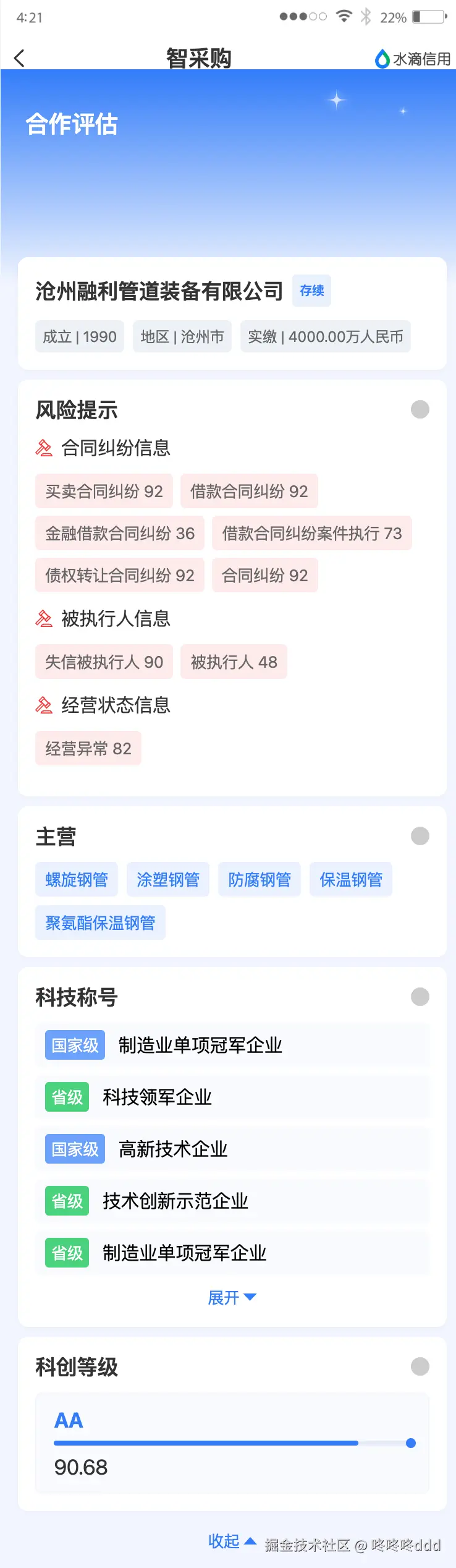Image resolution: width=456 pixels, height=1568 pixels.
Task: Open 金融借款合同纠纷 36 risk tag
Action: click(x=120, y=534)
